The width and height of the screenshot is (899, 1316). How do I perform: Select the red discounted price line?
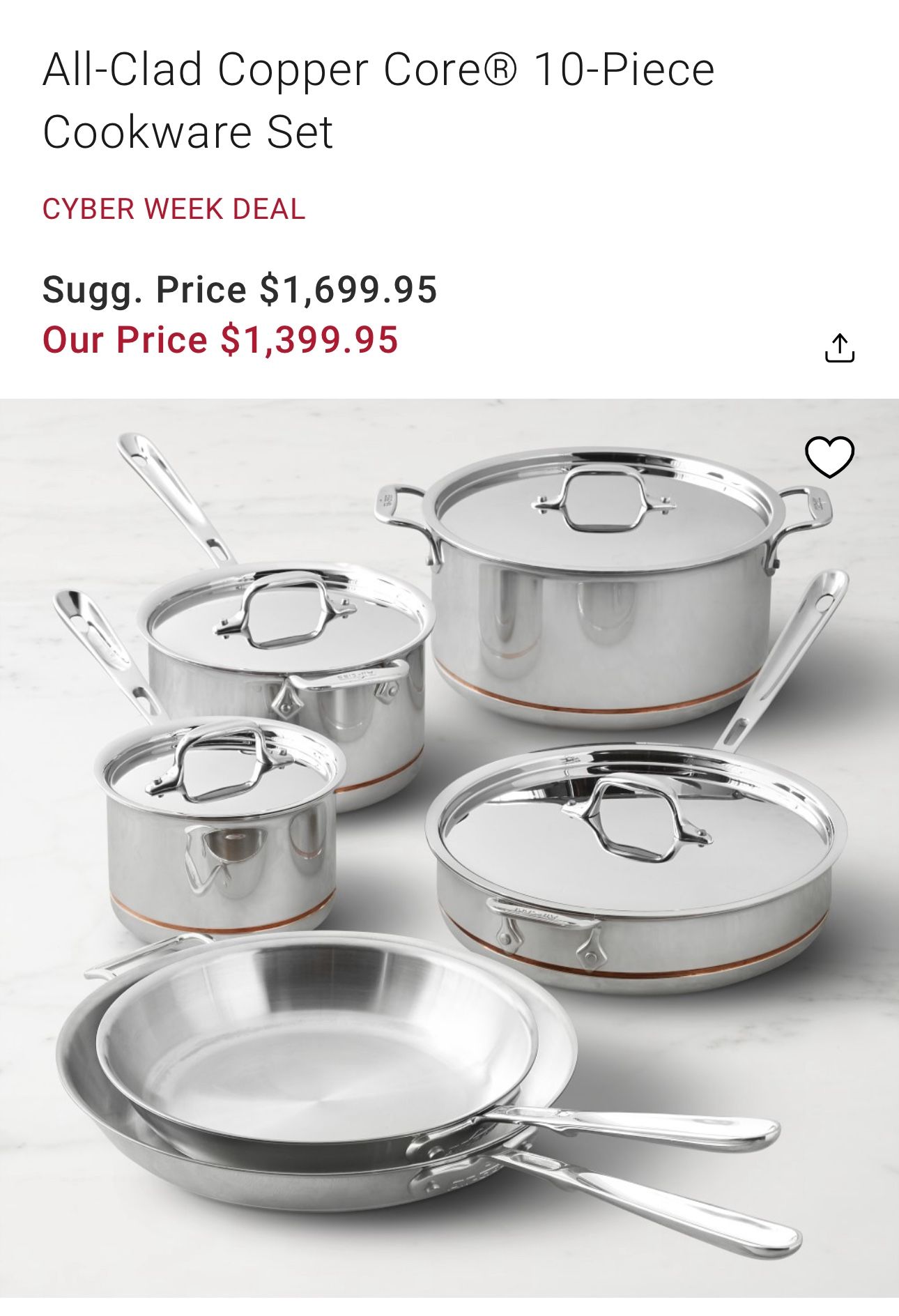(x=218, y=339)
